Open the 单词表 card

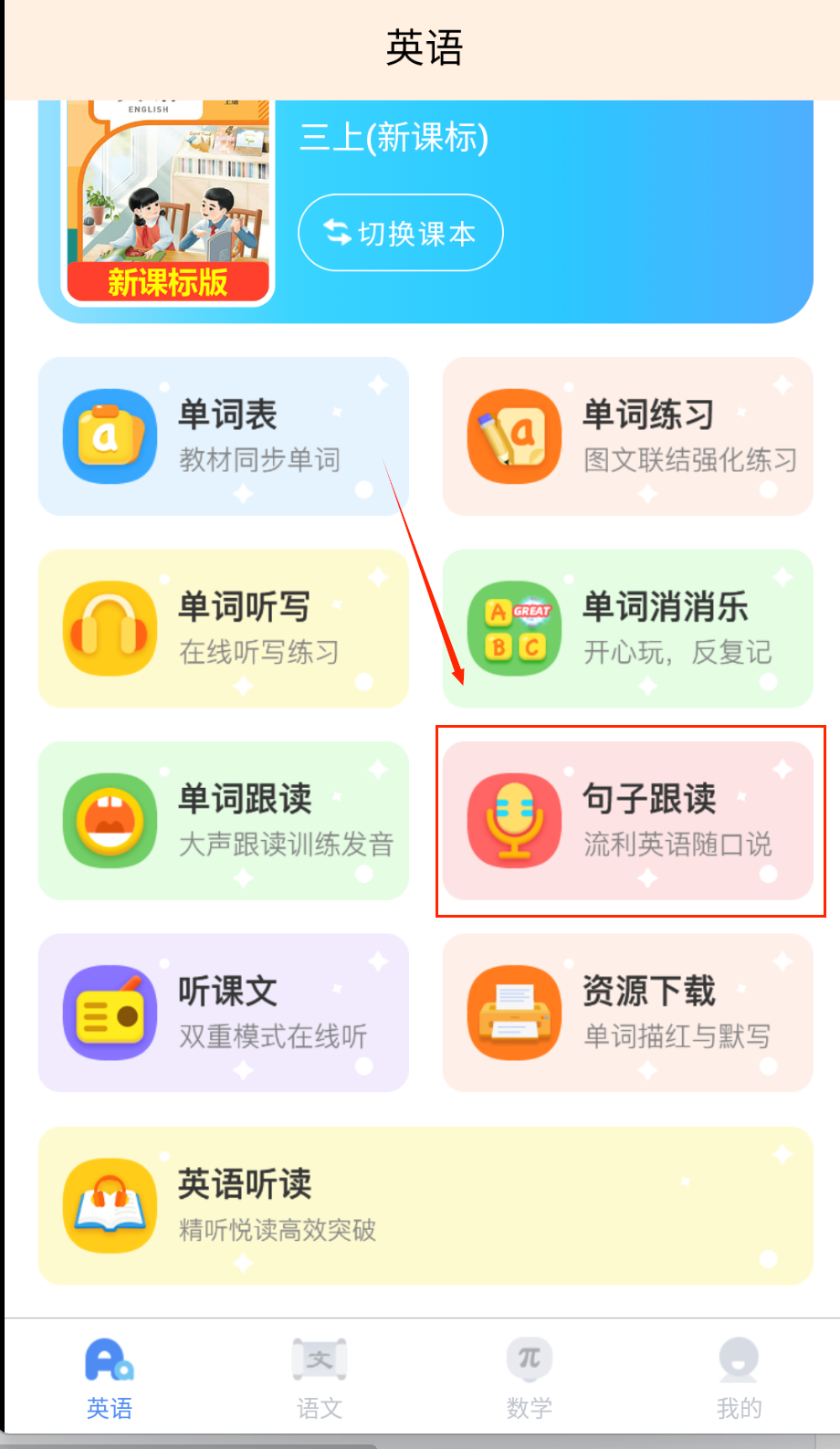click(223, 436)
